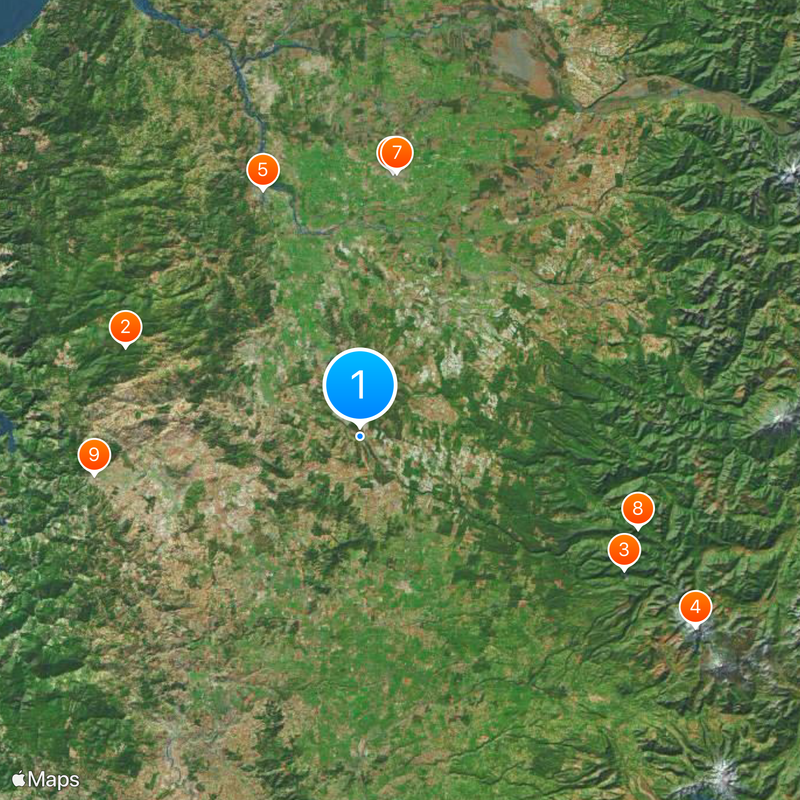Tap map pin number 9

[x=94, y=455]
